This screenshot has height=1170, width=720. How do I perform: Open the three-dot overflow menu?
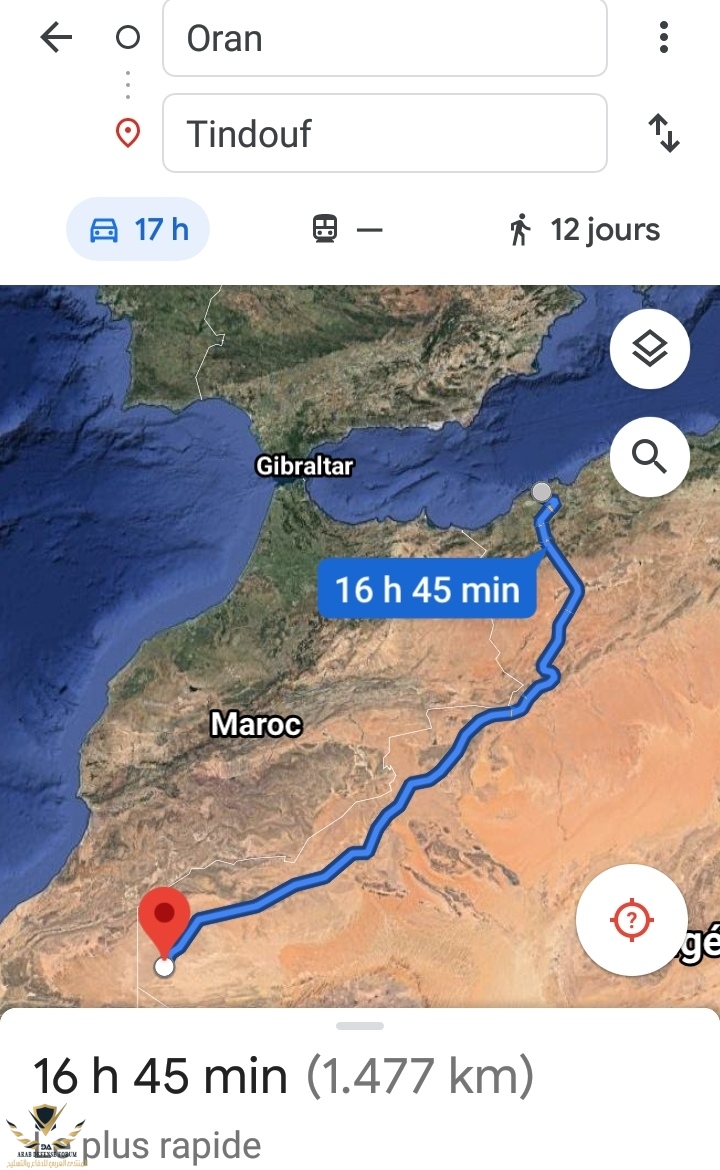(x=663, y=38)
